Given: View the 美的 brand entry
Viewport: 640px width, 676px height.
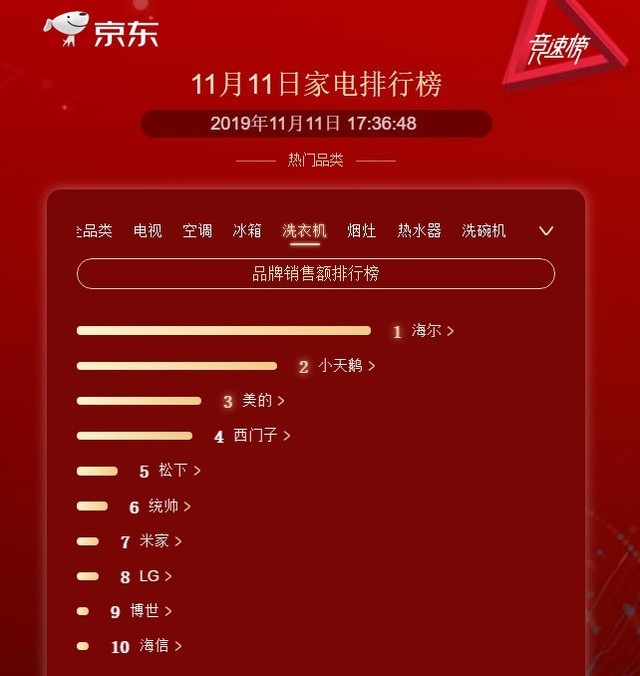Looking at the screenshot, I should coord(263,401).
